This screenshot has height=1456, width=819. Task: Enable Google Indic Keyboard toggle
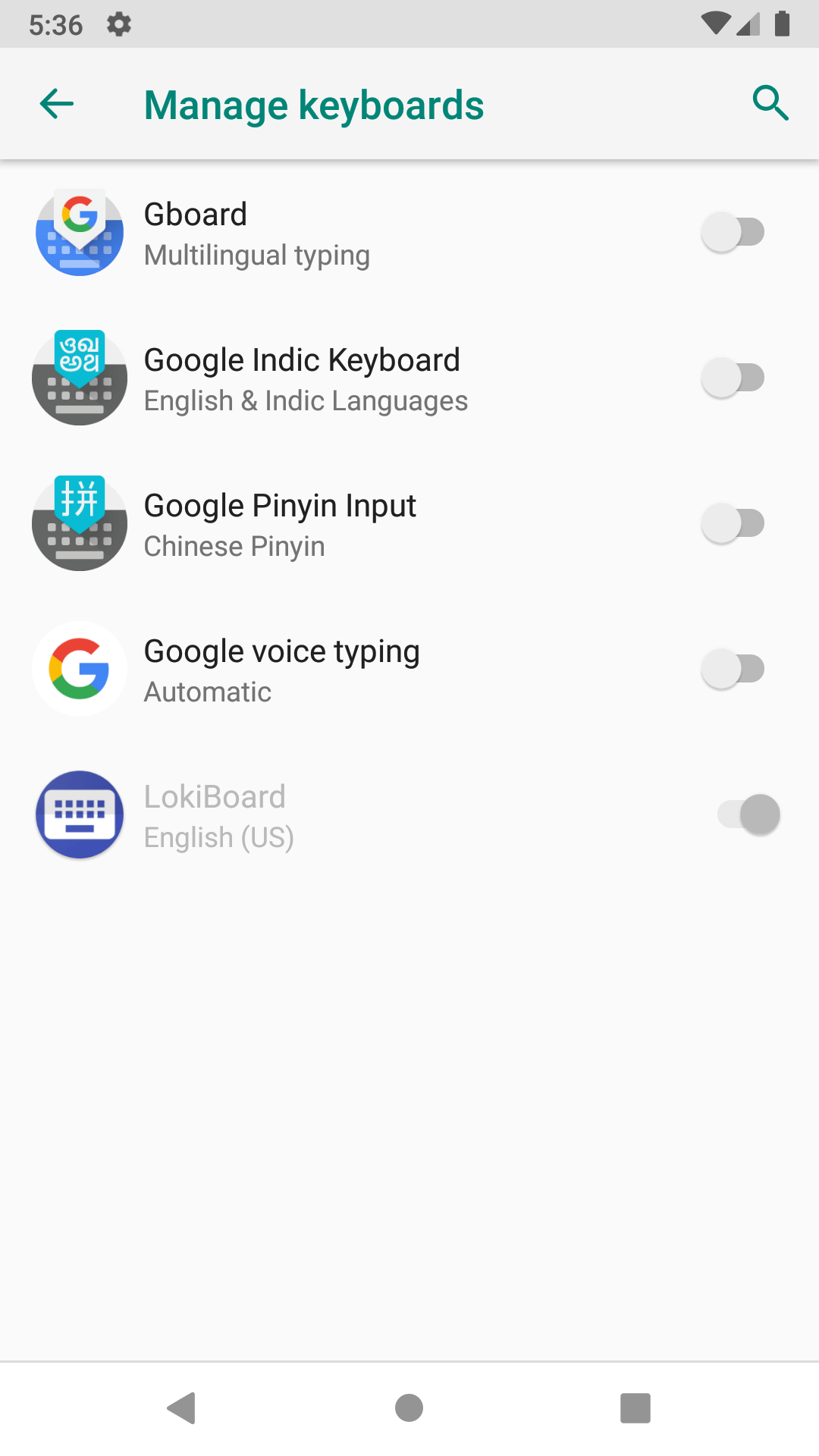tap(733, 377)
